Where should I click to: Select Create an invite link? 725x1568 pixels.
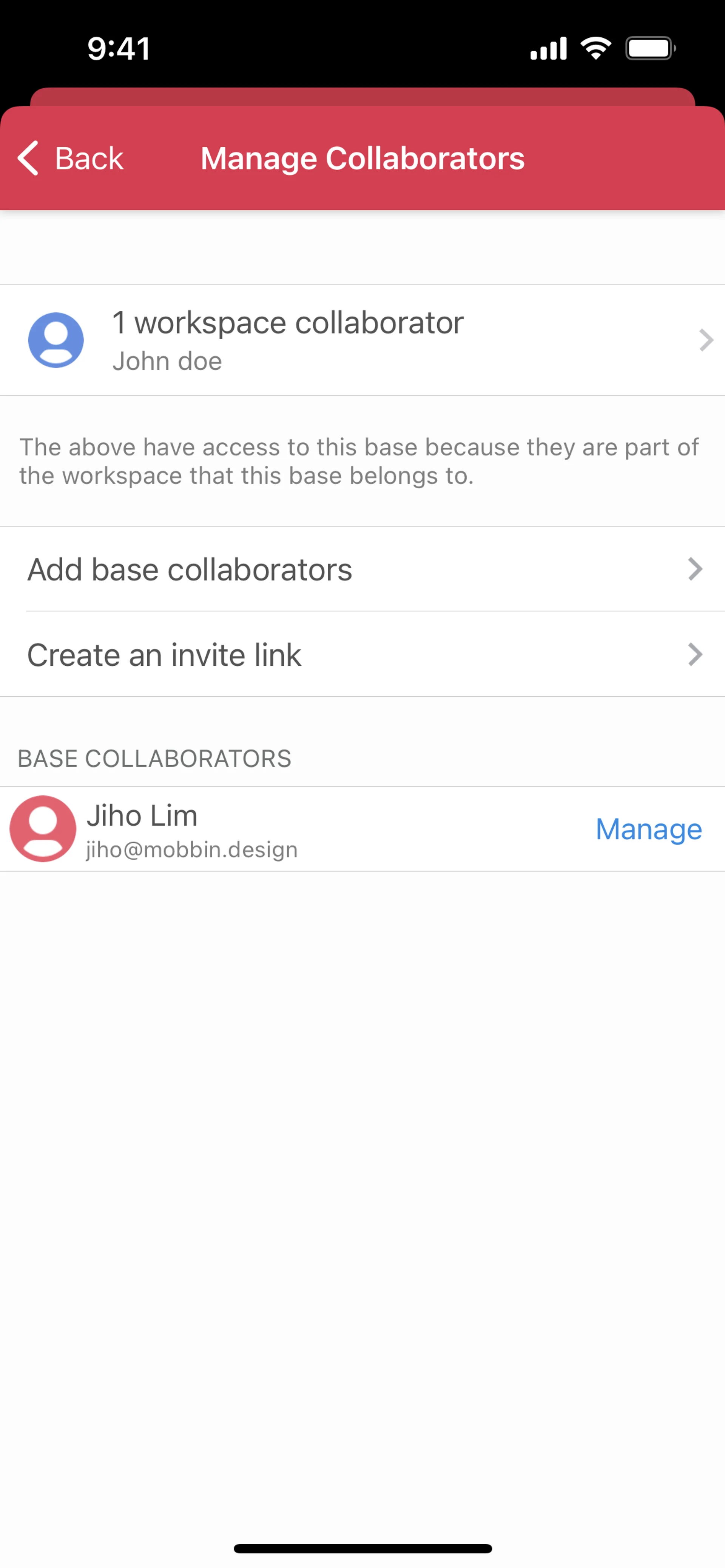pos(362,654)
